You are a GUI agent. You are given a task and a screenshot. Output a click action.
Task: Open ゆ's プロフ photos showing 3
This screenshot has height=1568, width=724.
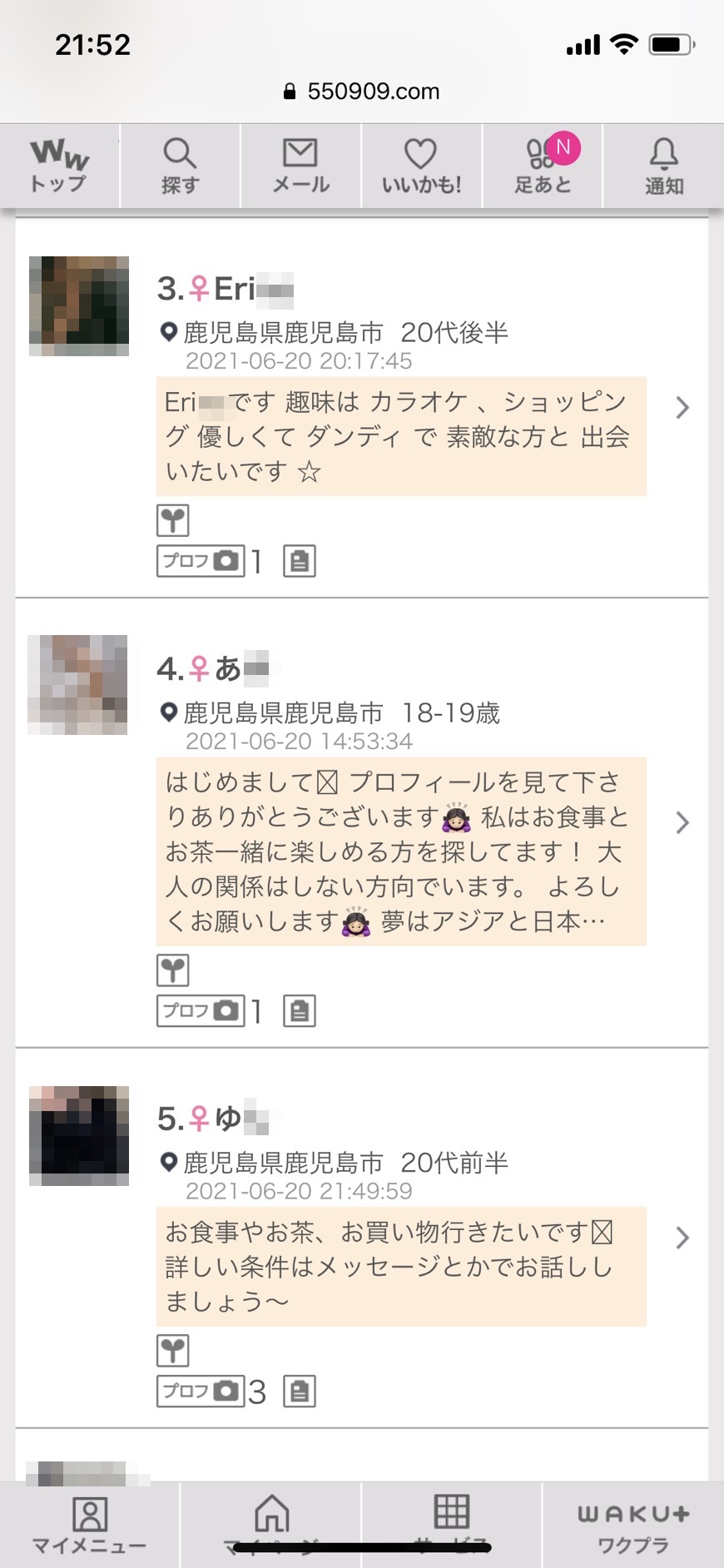click(x=200, y=1391)
